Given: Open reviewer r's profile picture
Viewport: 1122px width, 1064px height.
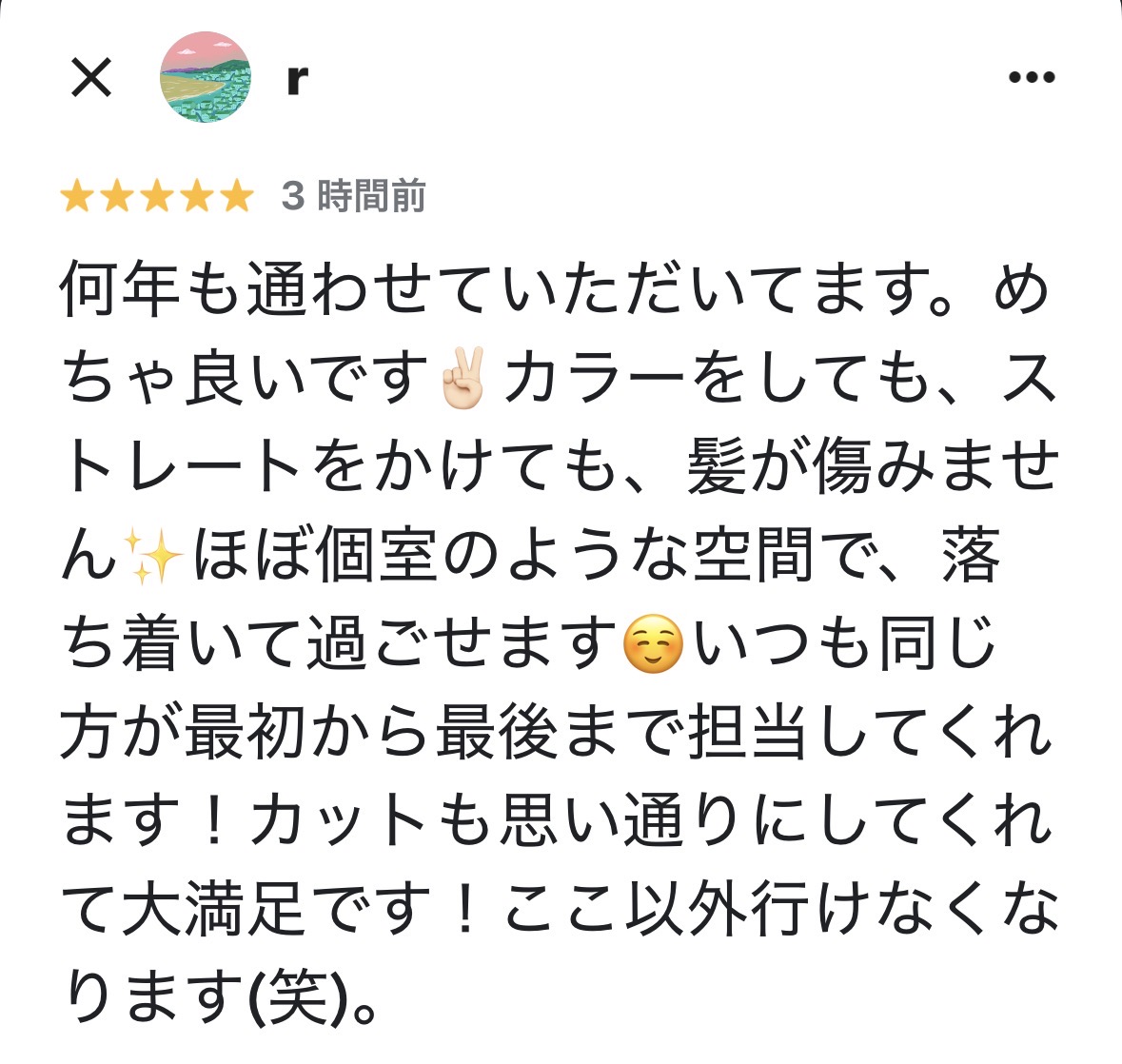Looking at the screenshot, I should point(206,78).
